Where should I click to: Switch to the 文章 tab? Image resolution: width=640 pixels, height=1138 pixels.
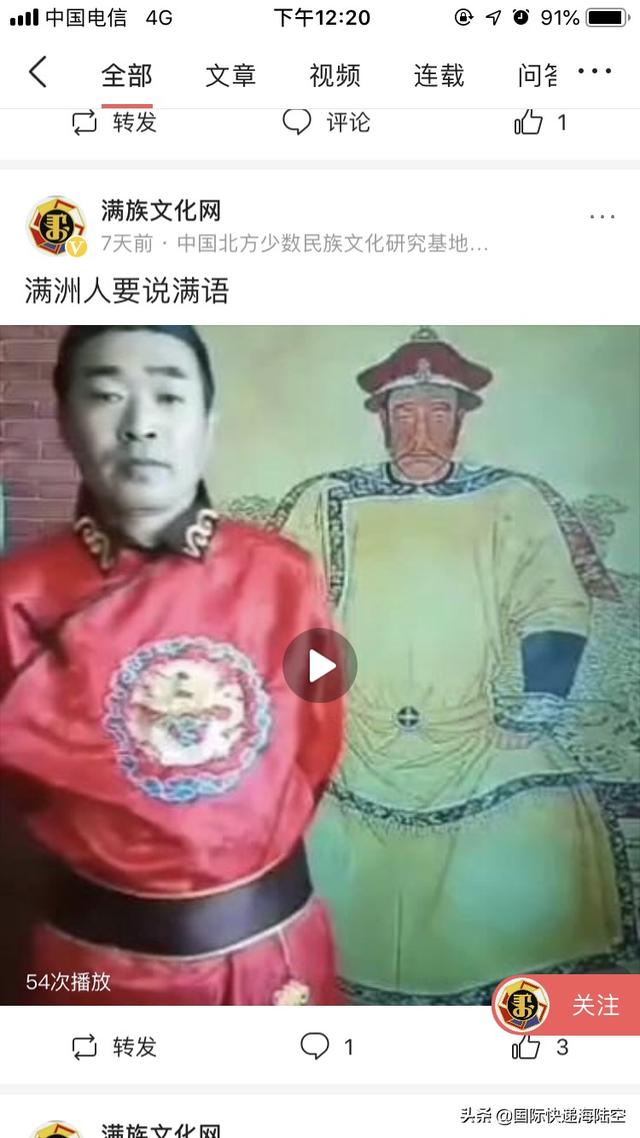(x=231, y=75)
